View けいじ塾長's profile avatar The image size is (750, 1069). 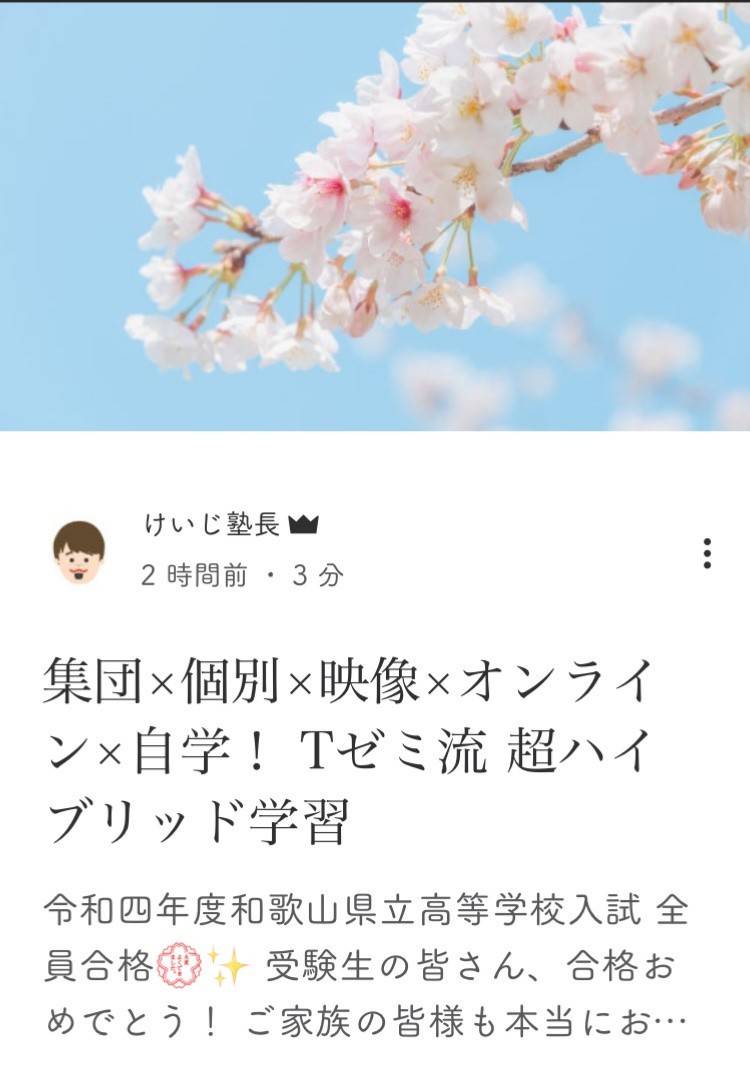pyautogui.click(x=78, y=552)
